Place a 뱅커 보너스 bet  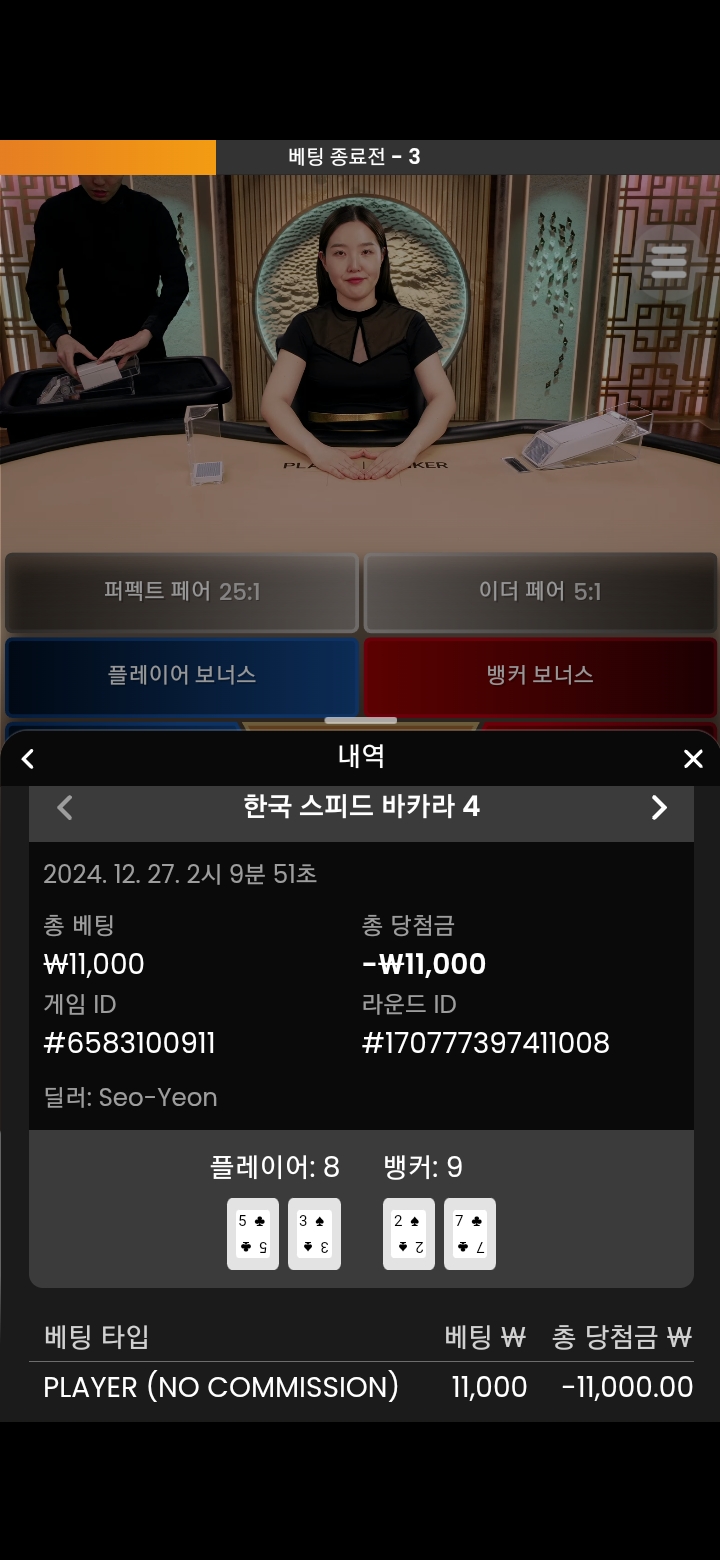540,676
